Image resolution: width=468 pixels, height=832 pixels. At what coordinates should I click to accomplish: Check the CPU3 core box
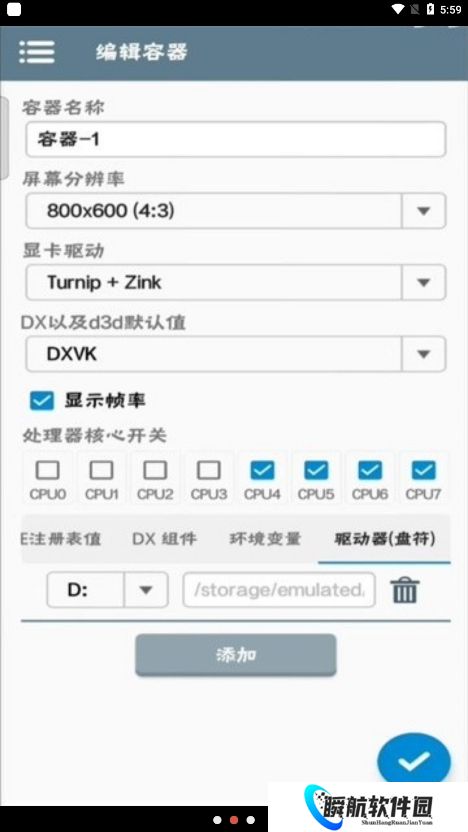click(x=209, y=470)
